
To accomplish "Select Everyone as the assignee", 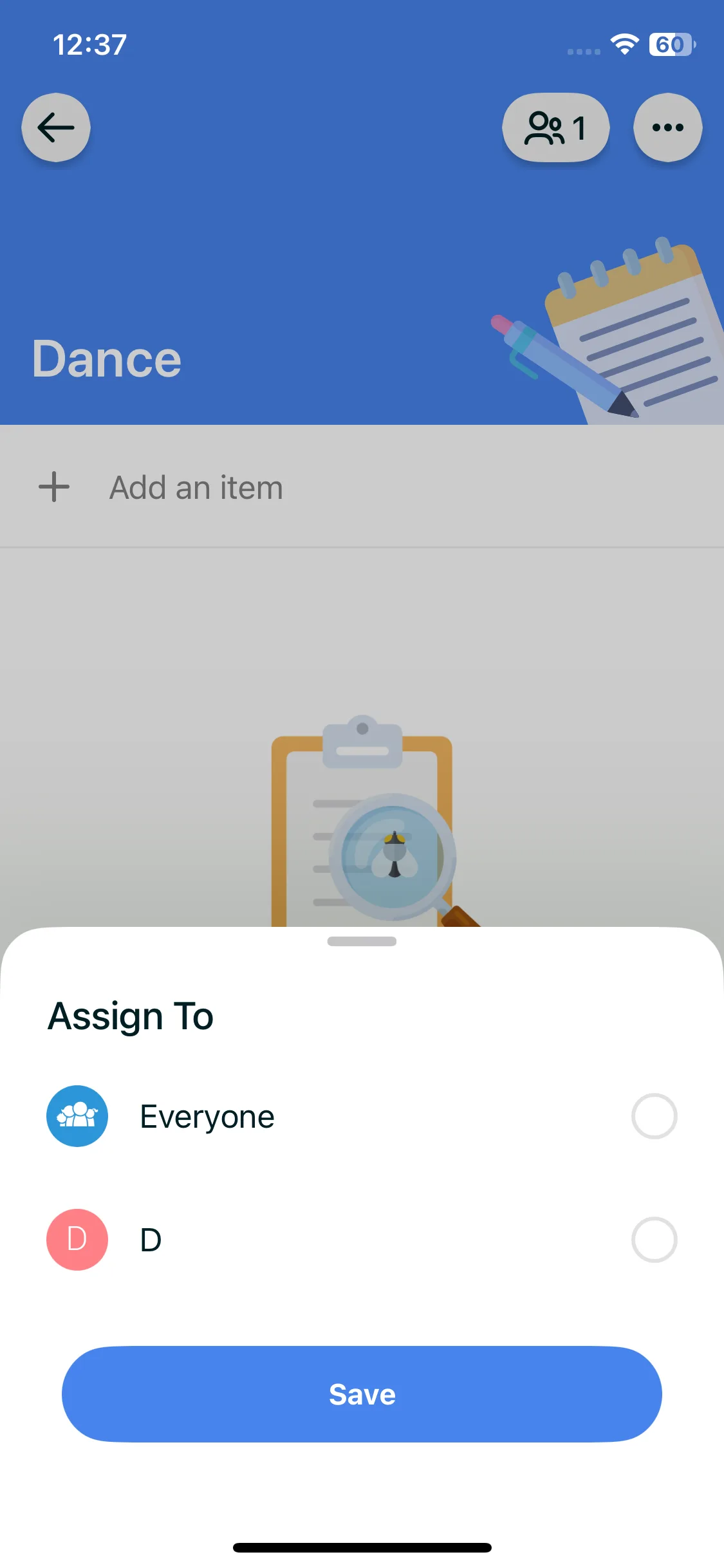I will tap(653, 1116).
